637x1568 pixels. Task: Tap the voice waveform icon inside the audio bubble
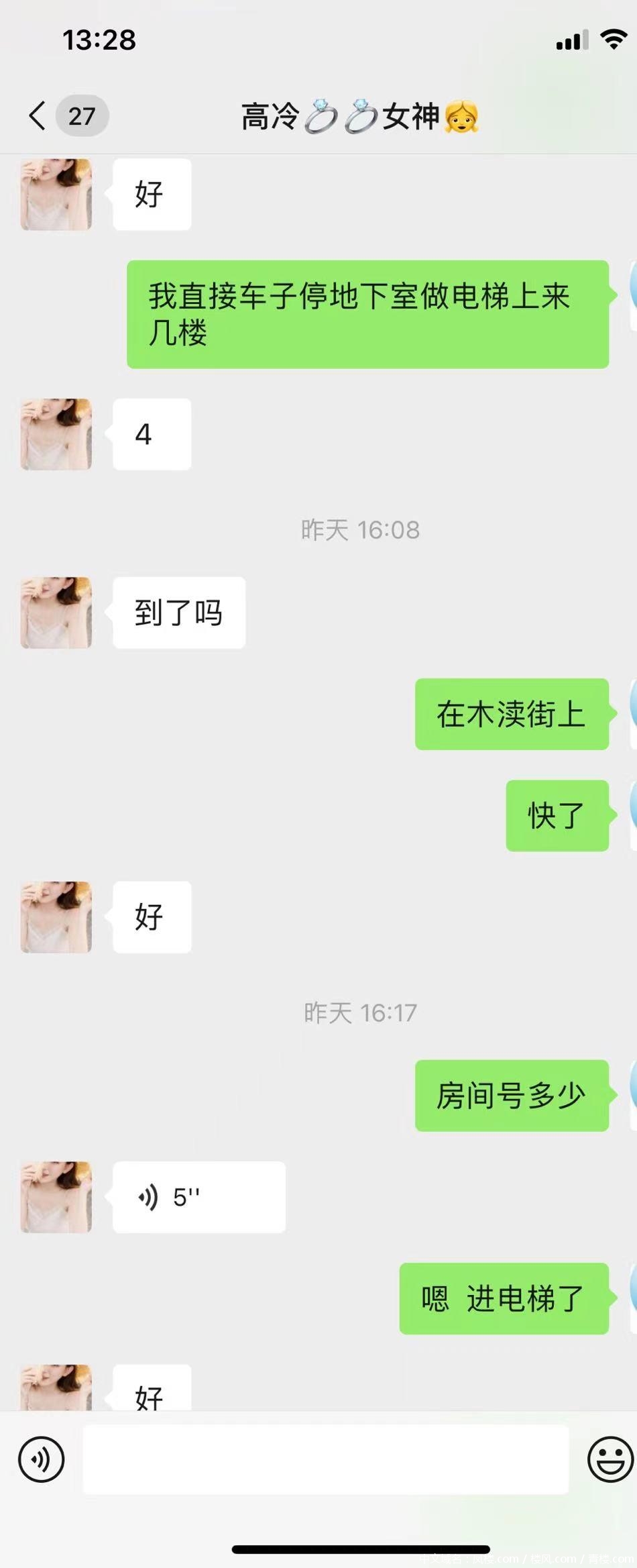[148, 1196]
